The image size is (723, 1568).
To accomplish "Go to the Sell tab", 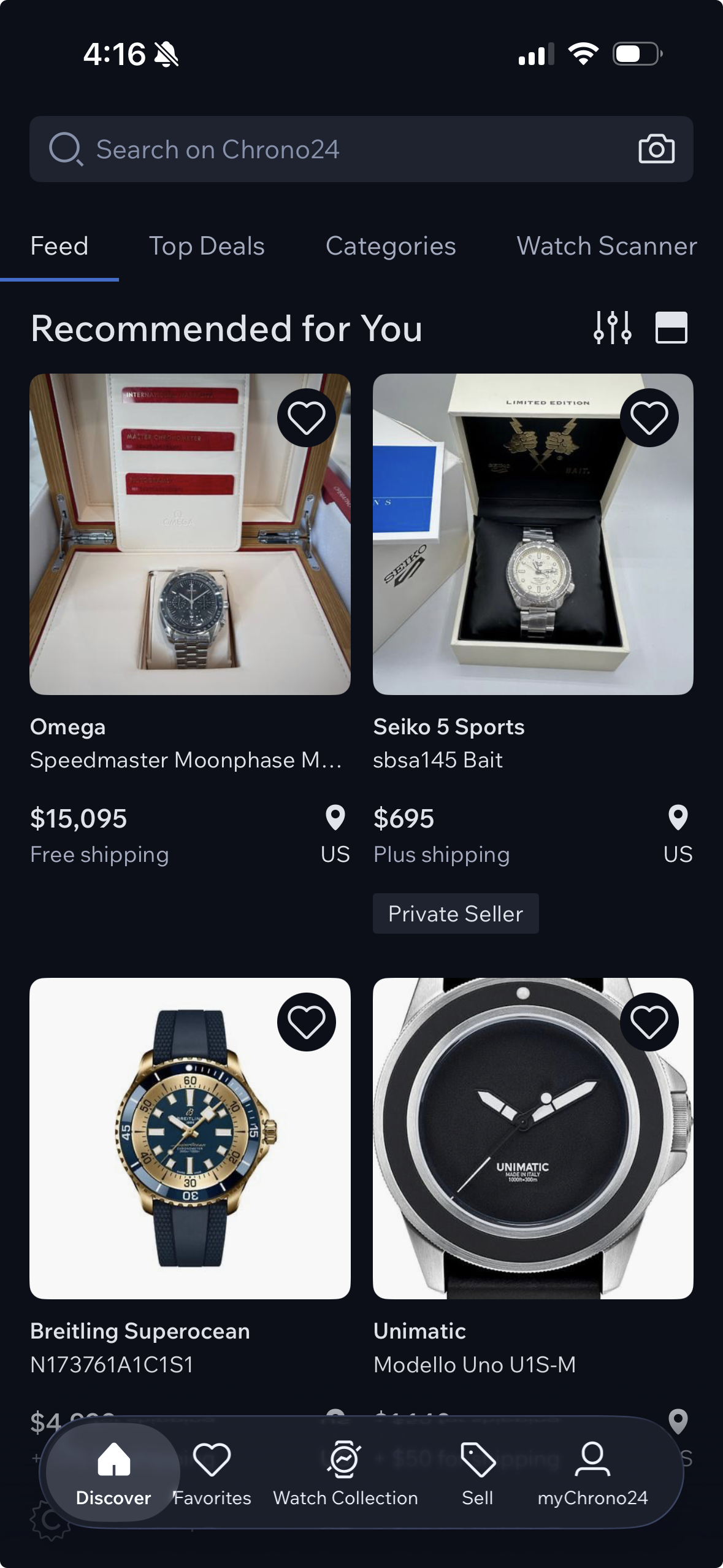I will [x=477, y=1474].
